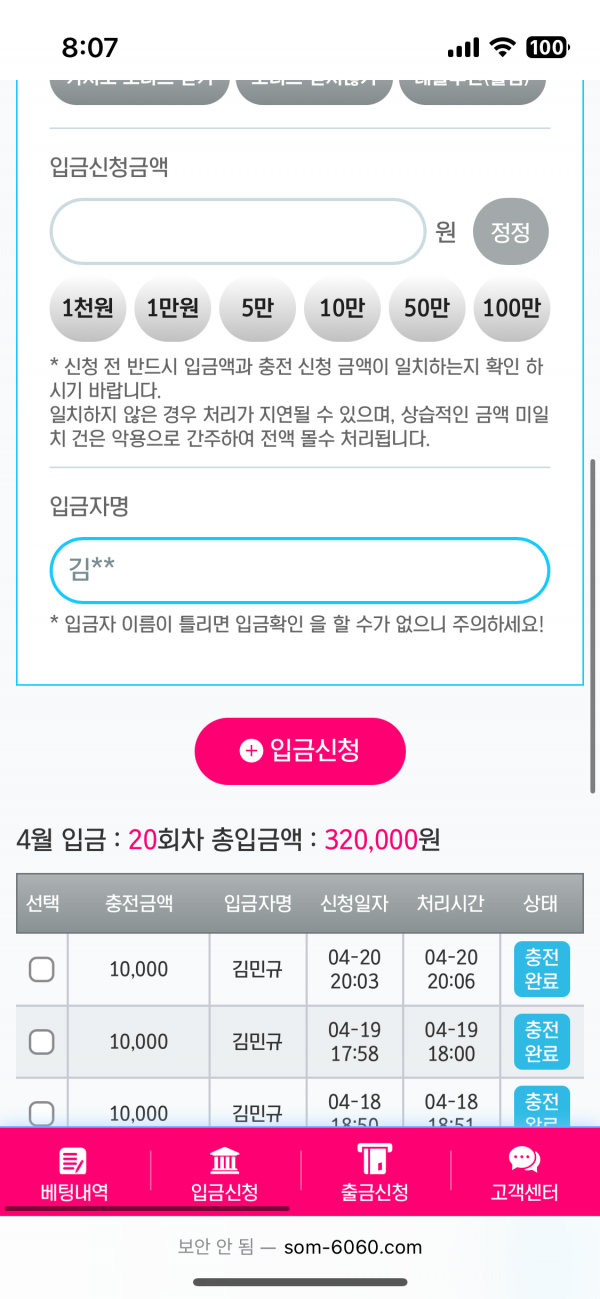Select the checkbox for the 04-19 17:58 deposit
This screenshot has height=1299, width=600.
42,1041
